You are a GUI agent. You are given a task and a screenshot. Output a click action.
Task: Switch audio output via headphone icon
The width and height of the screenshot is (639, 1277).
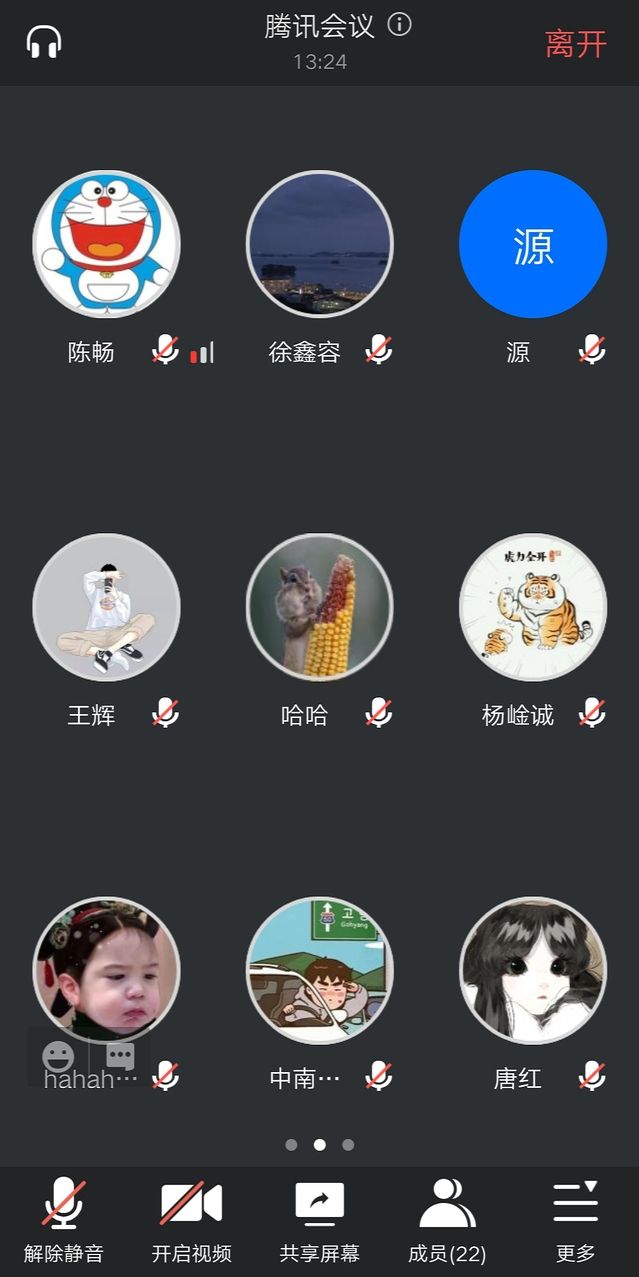tap(44, 43)
